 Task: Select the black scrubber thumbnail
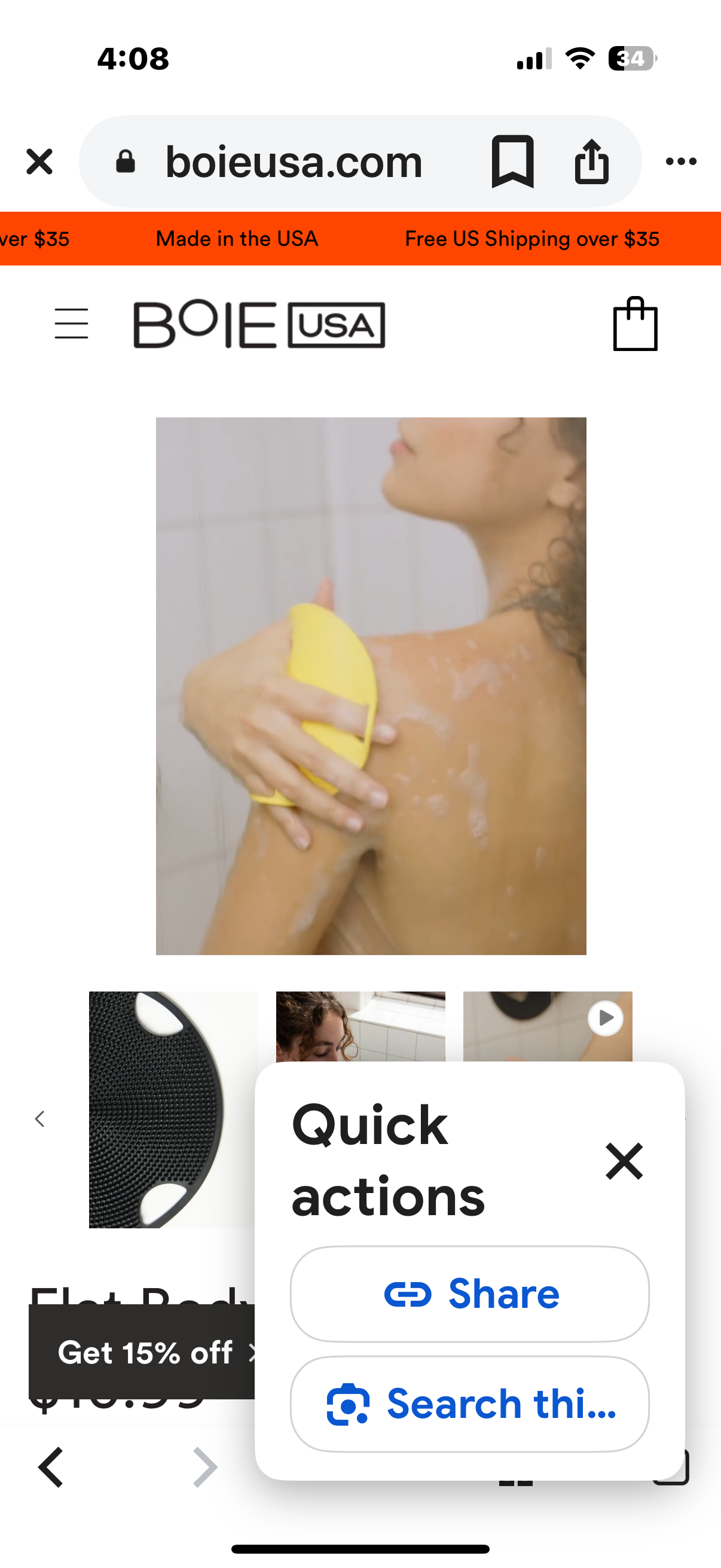[173, 1109]
